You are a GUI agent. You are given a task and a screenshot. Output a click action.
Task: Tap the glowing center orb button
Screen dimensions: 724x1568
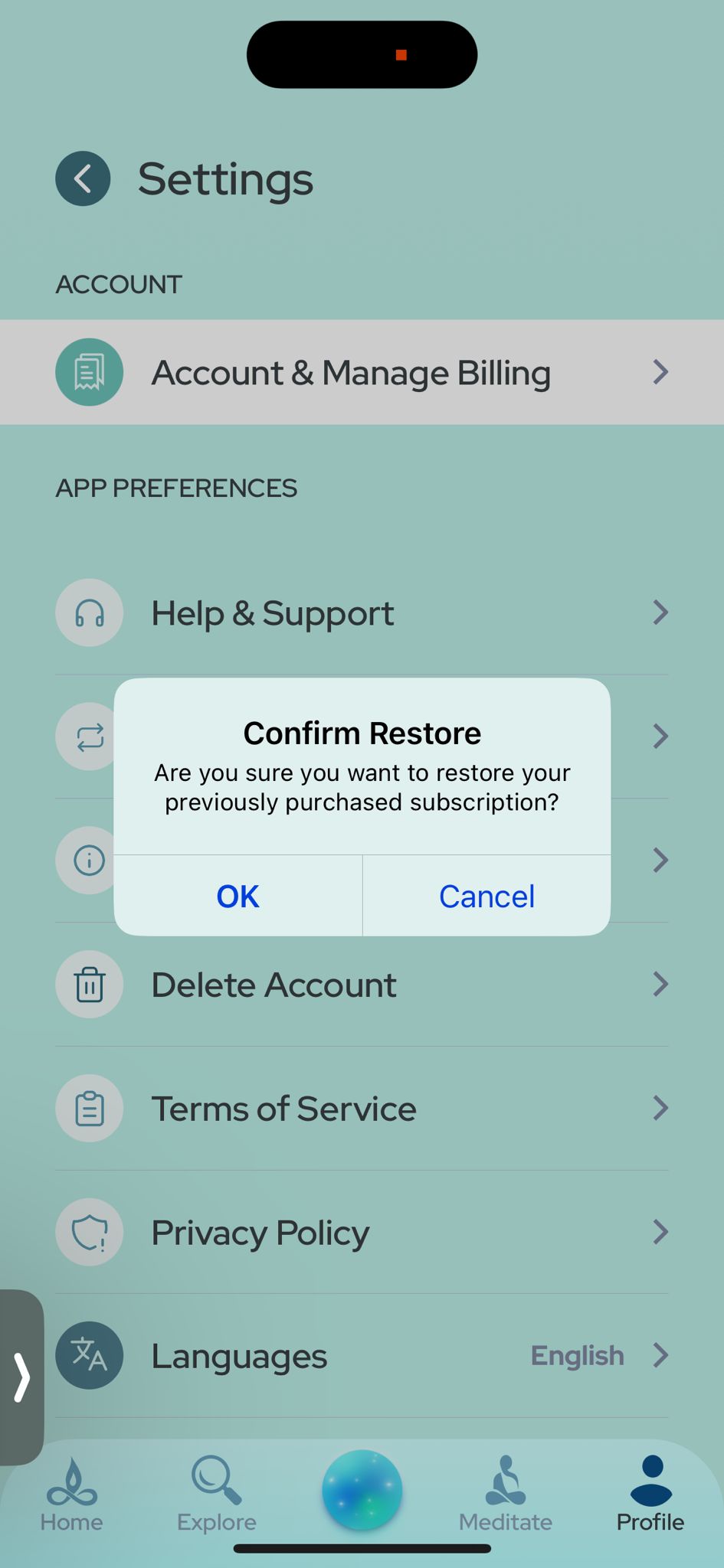click(362, 1489)
